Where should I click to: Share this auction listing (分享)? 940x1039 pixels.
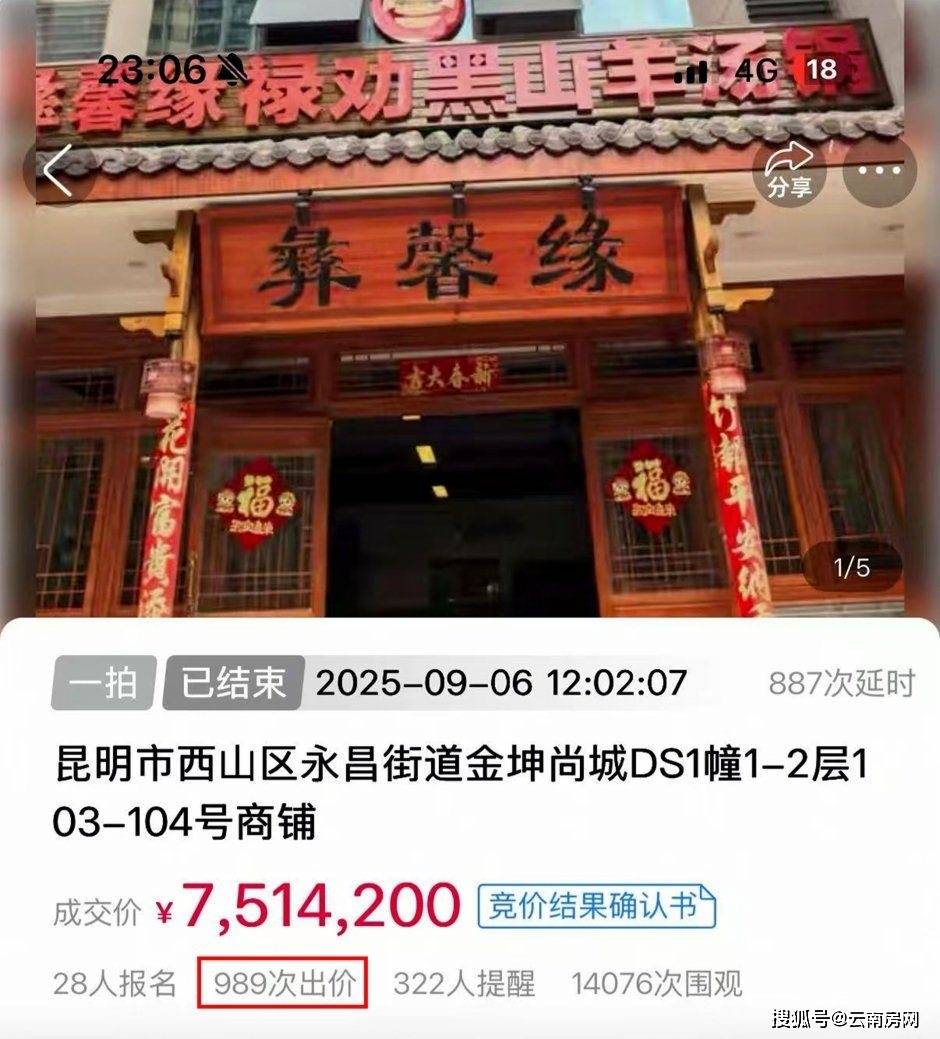point(789,171)
